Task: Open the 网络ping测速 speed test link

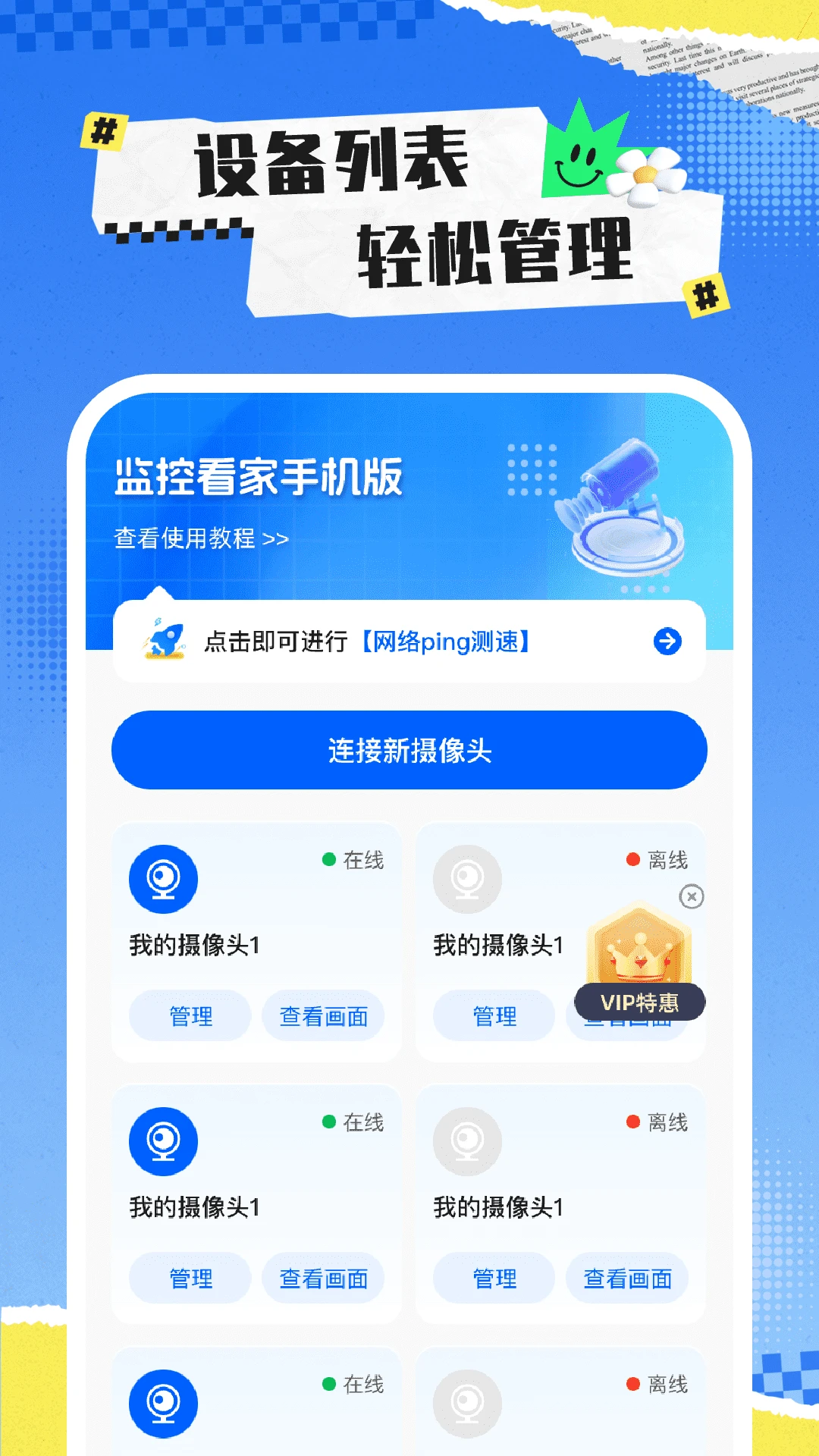Action: (449, 641)
